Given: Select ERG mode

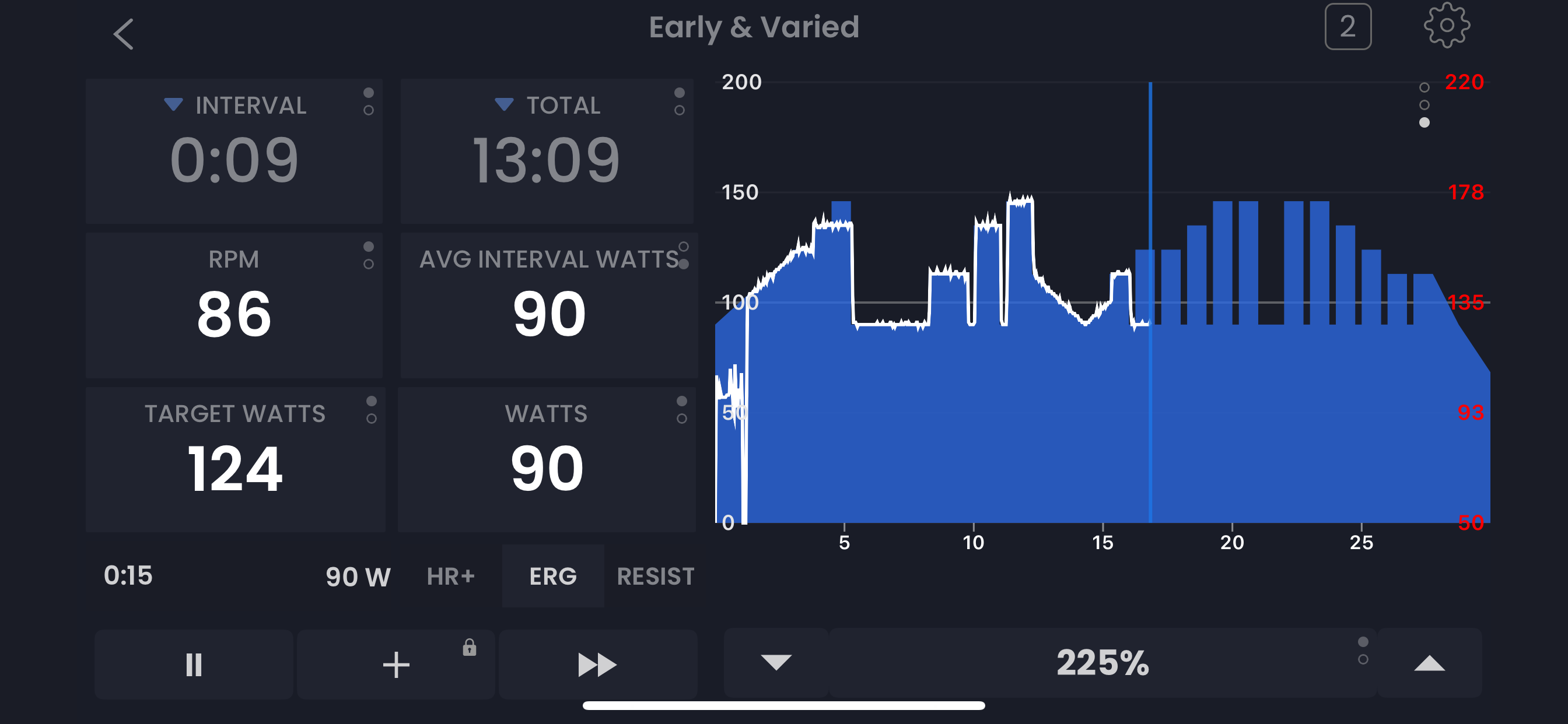Looking at the screenshot, I should click(x=552, y=576).
